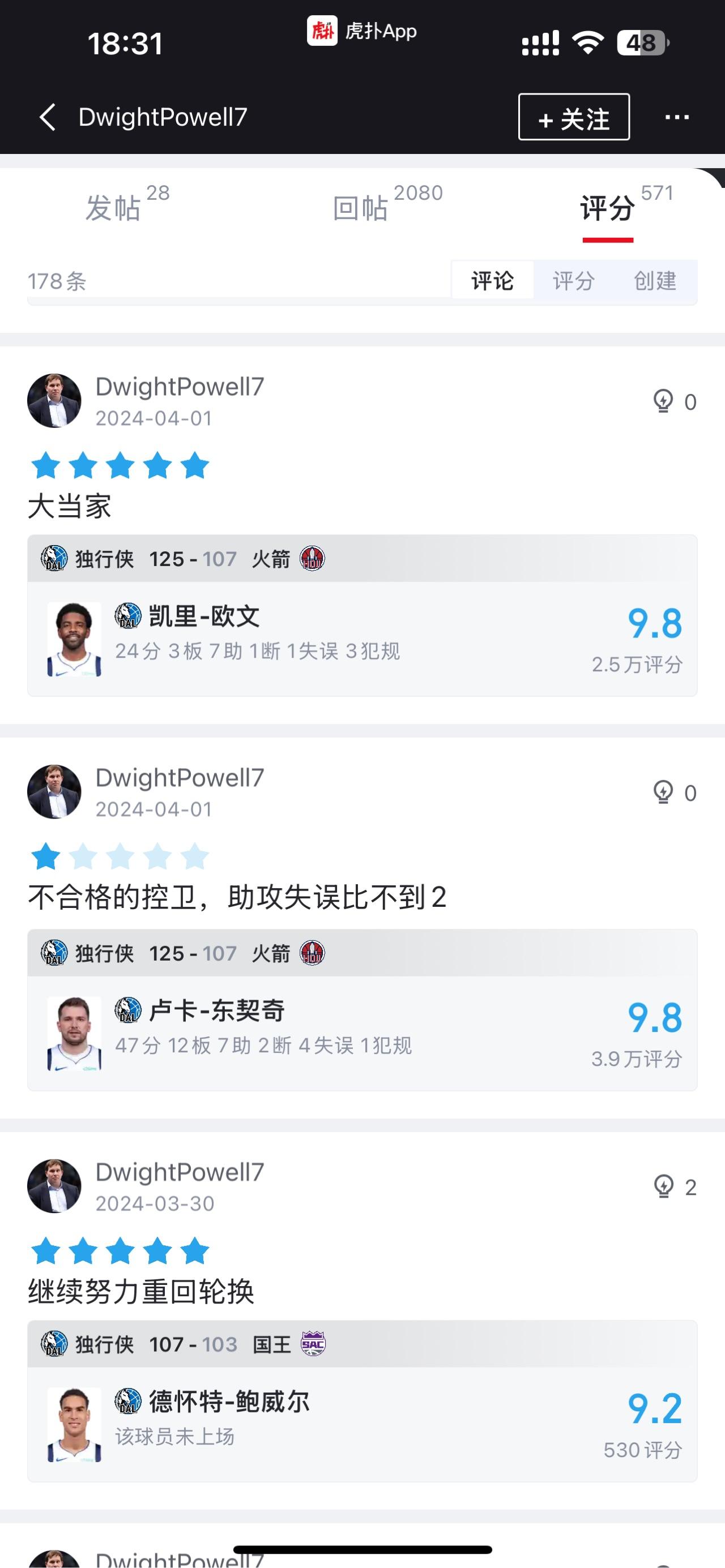This screenshot has height=1568, width=725.
Task: Switch to the 回帖 tab
Action: tap(361, 208)
